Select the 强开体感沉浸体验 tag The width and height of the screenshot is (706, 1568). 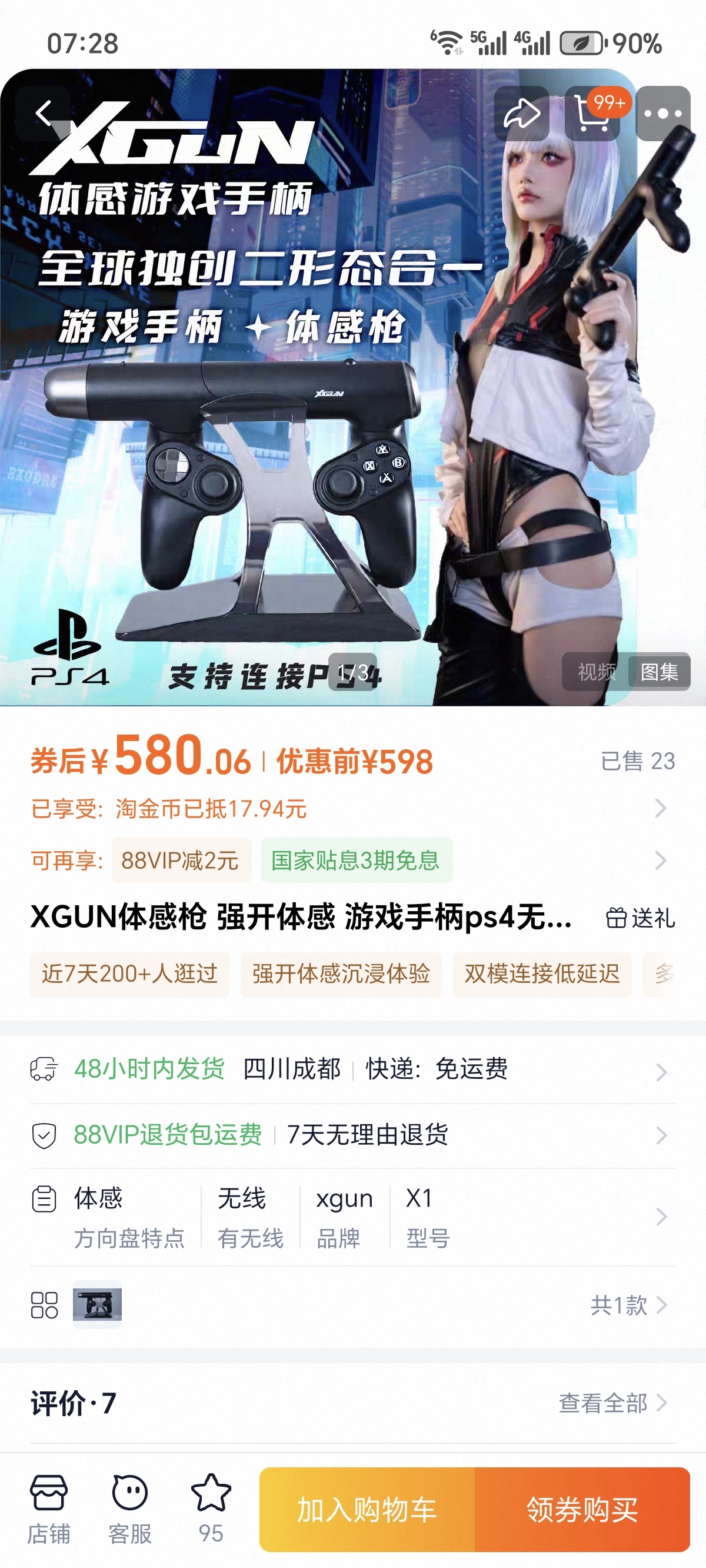coord(341,974)
